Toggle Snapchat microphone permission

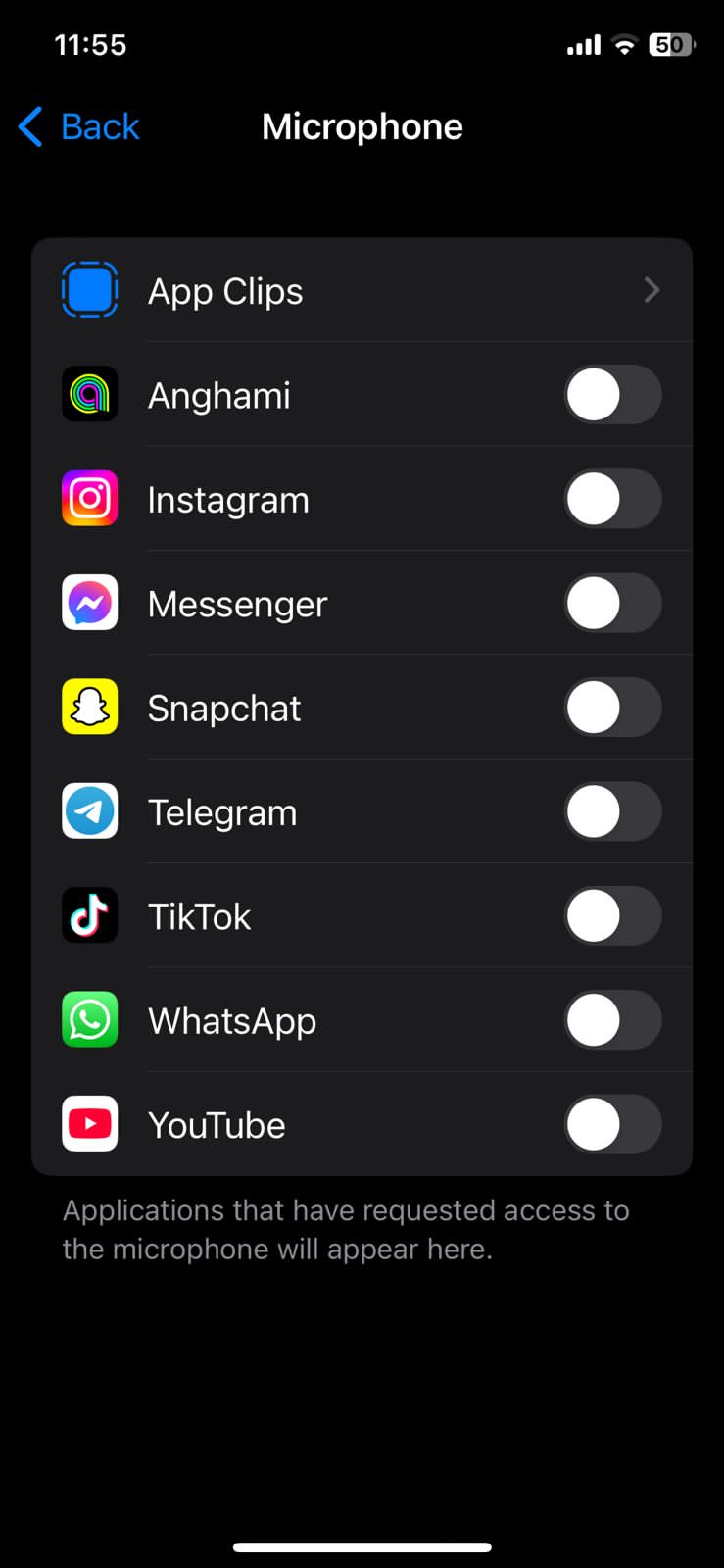click(x=612, y=708)
